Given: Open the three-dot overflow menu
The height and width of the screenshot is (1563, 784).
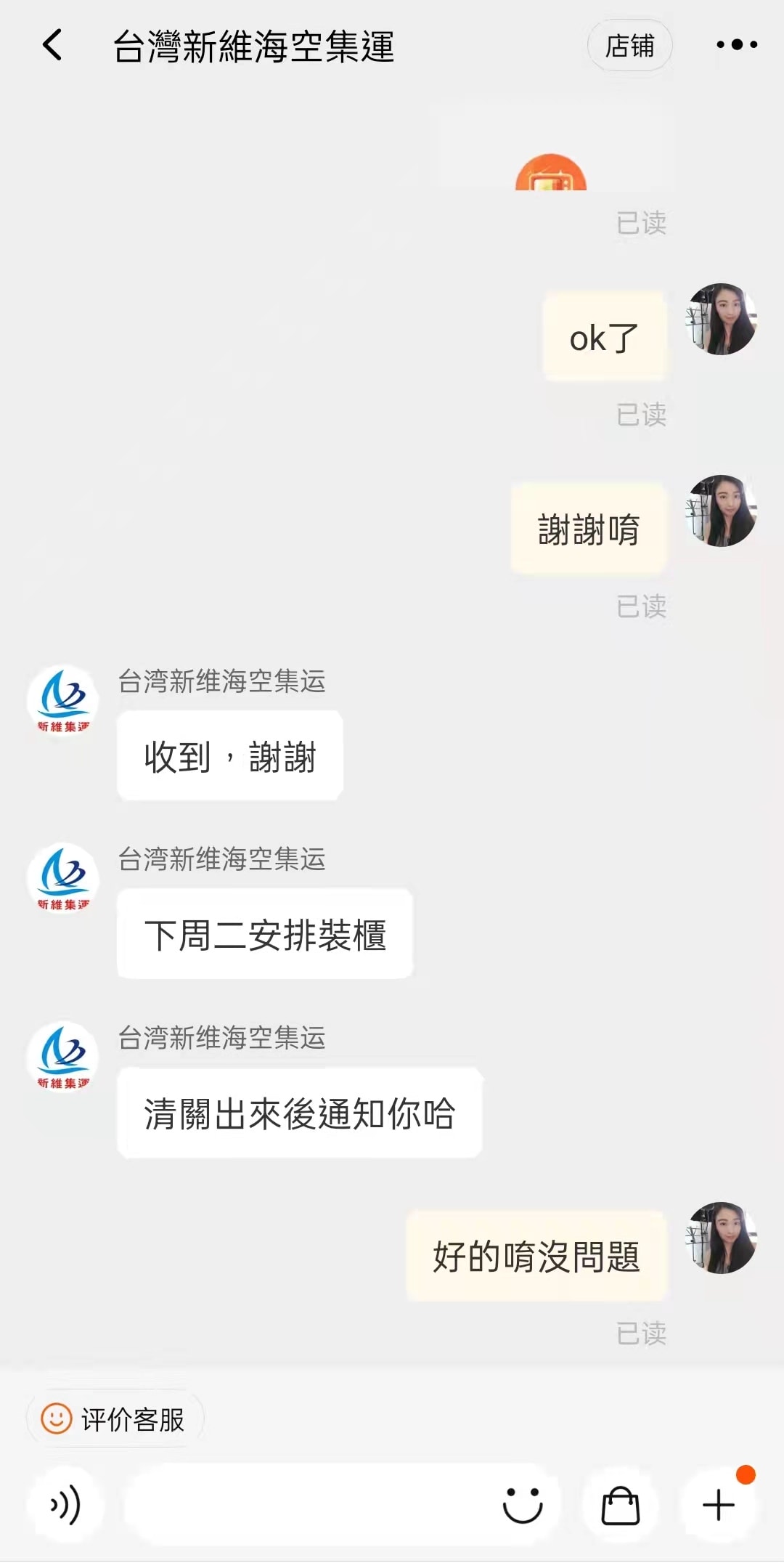Looking at the screenshot, I should (736, 45).
